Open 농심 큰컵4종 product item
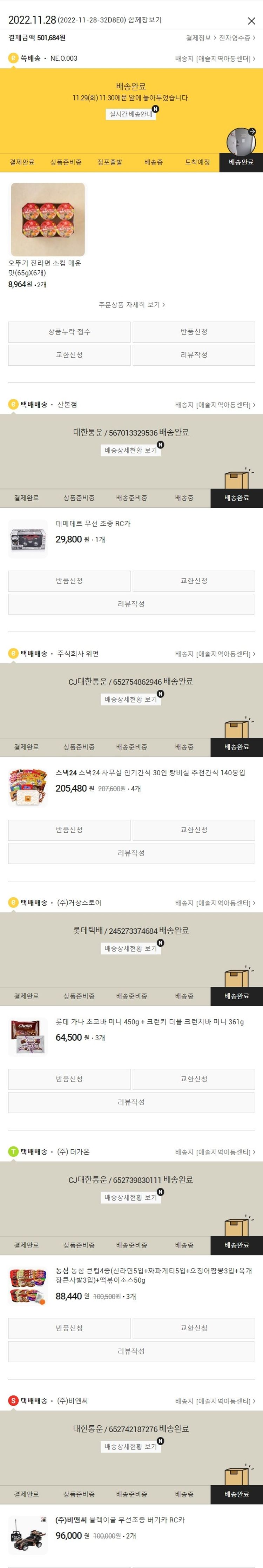Viewport: 263px width, 1568px height. (x=154, y=1275)
